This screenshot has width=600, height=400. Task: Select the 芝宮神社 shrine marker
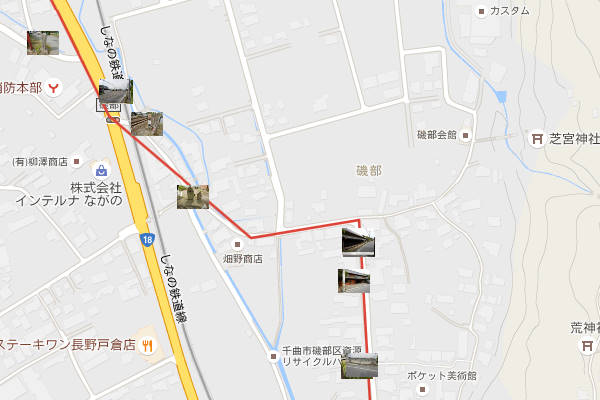(x=537, y=139)
